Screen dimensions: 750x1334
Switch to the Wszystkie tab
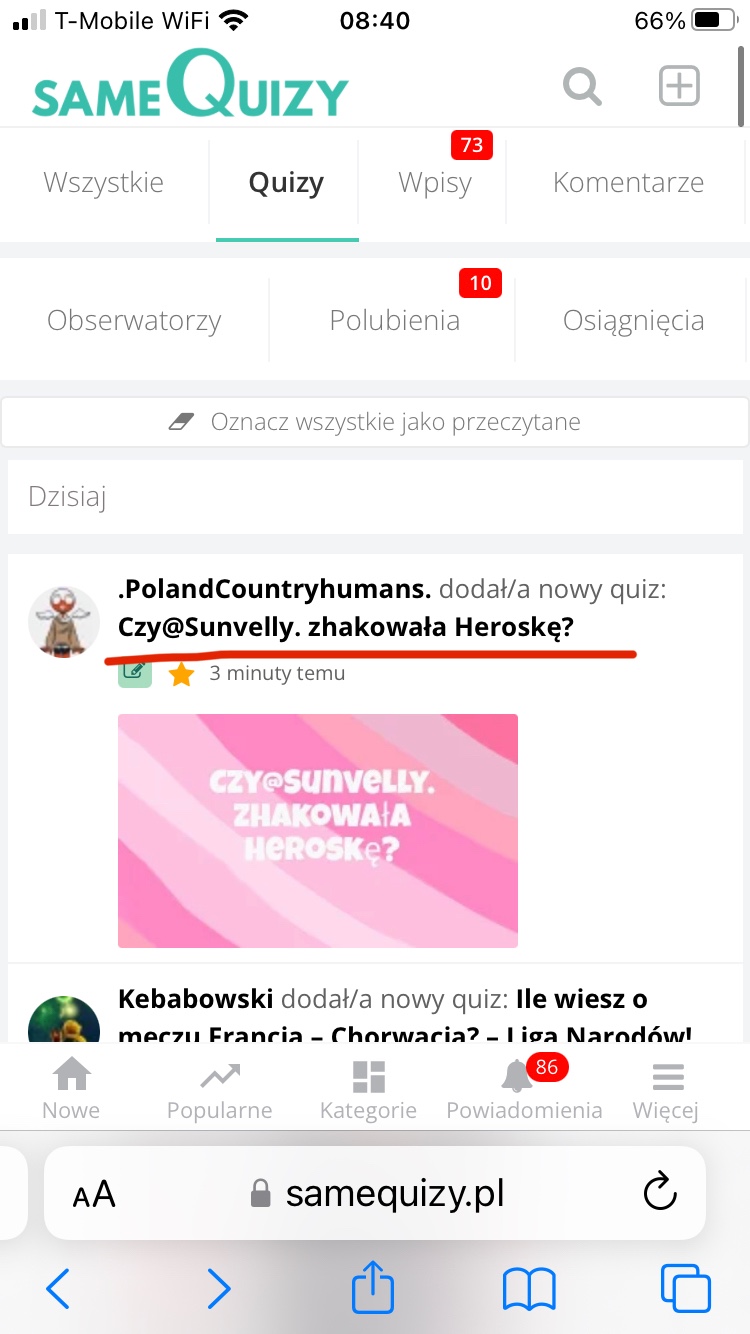click(x=103, y=183)
